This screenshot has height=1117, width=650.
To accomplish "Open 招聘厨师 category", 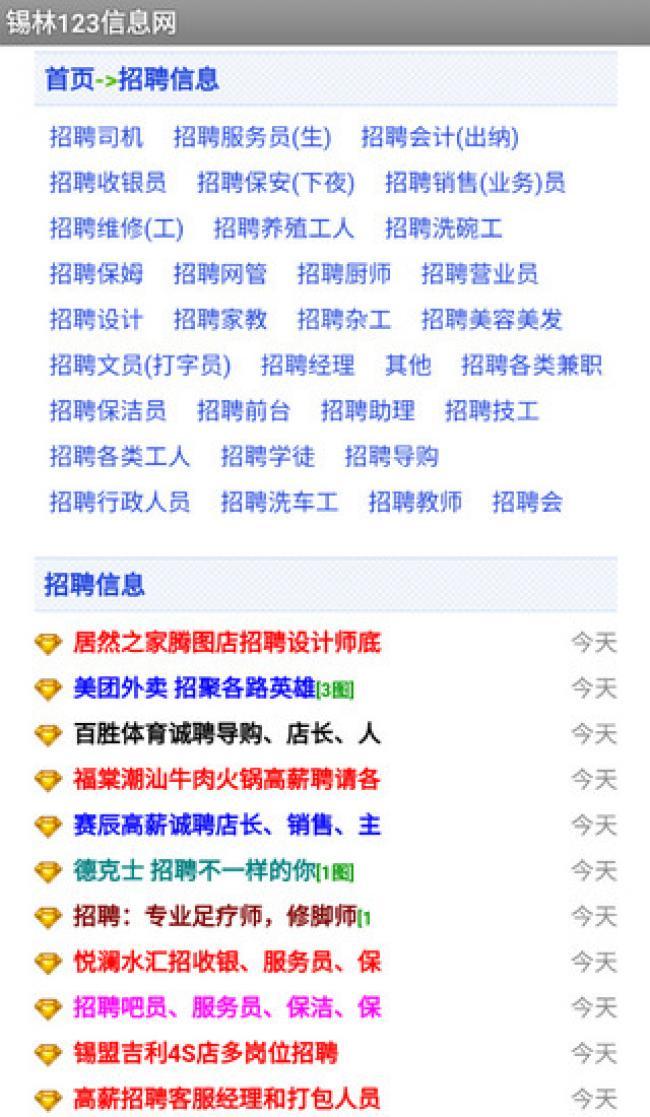I will click(343, 273).
